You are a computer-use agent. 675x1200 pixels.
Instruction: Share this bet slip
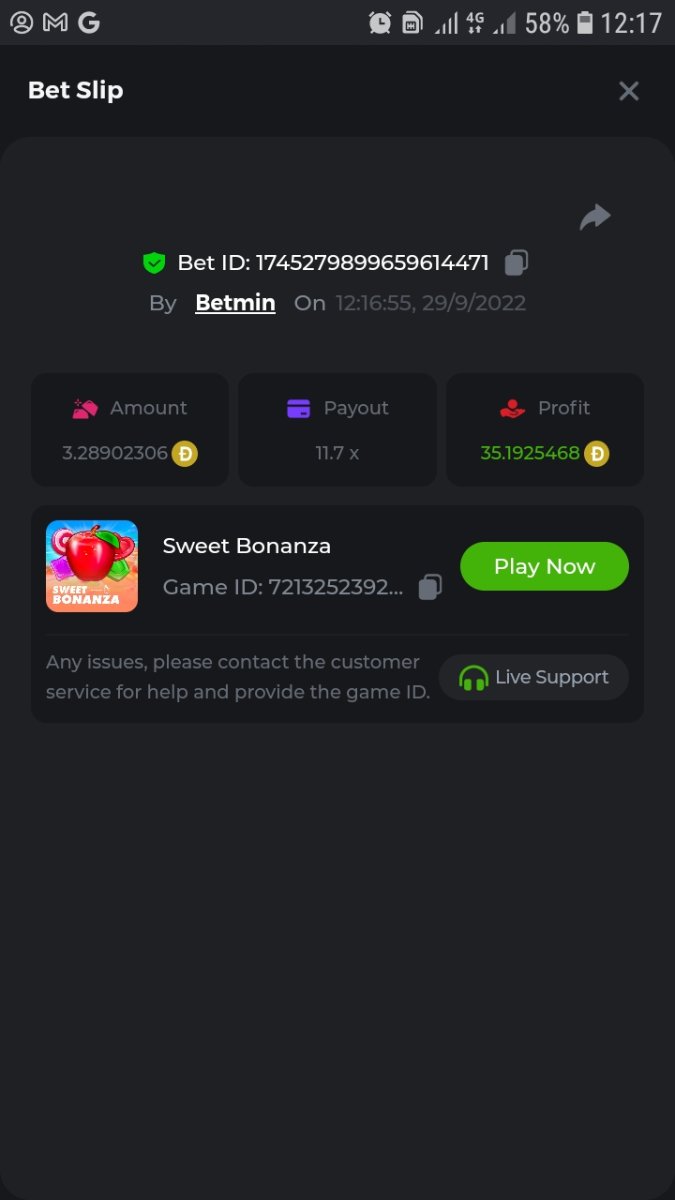(x=595, y=217)
